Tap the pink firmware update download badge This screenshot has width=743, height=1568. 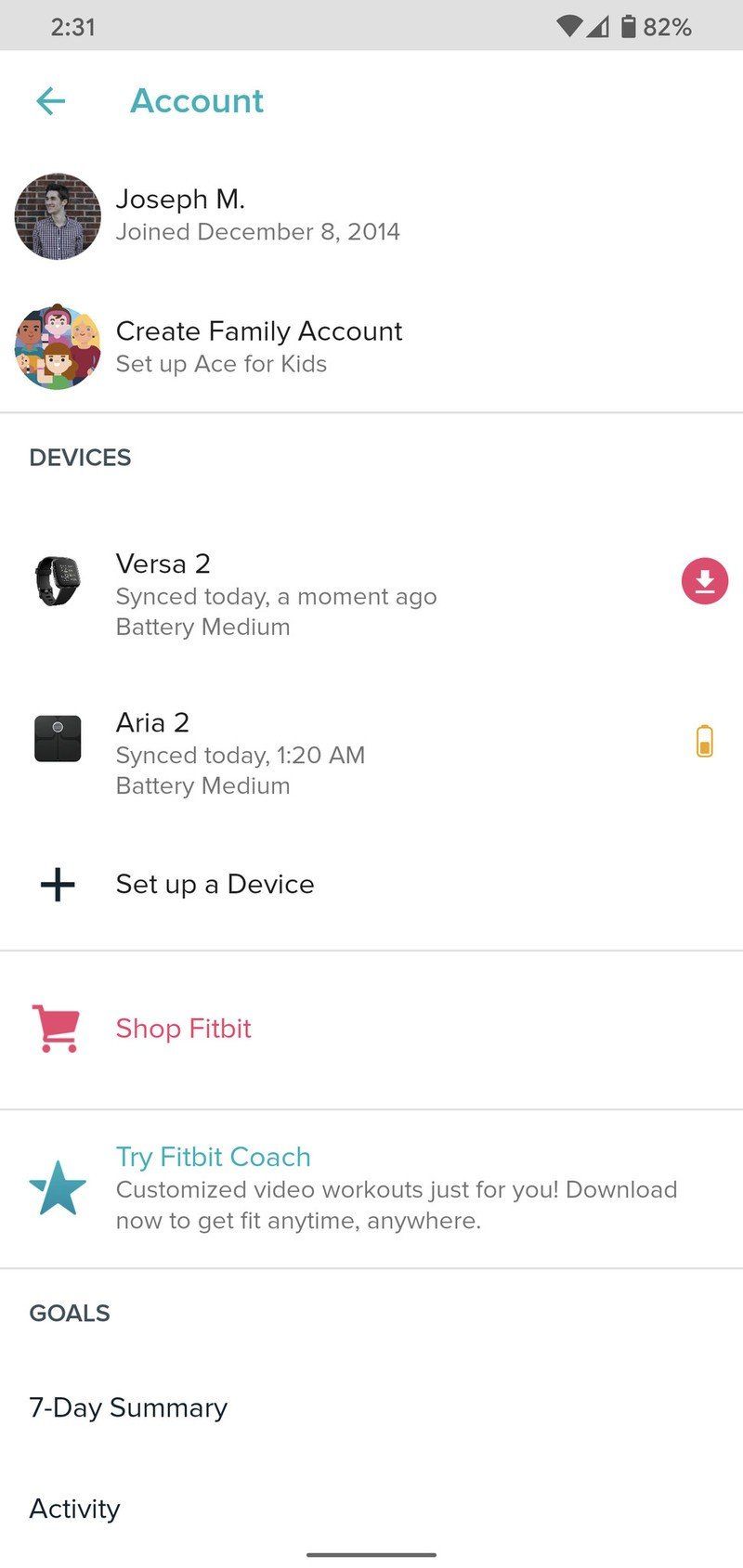click(704, 581)
